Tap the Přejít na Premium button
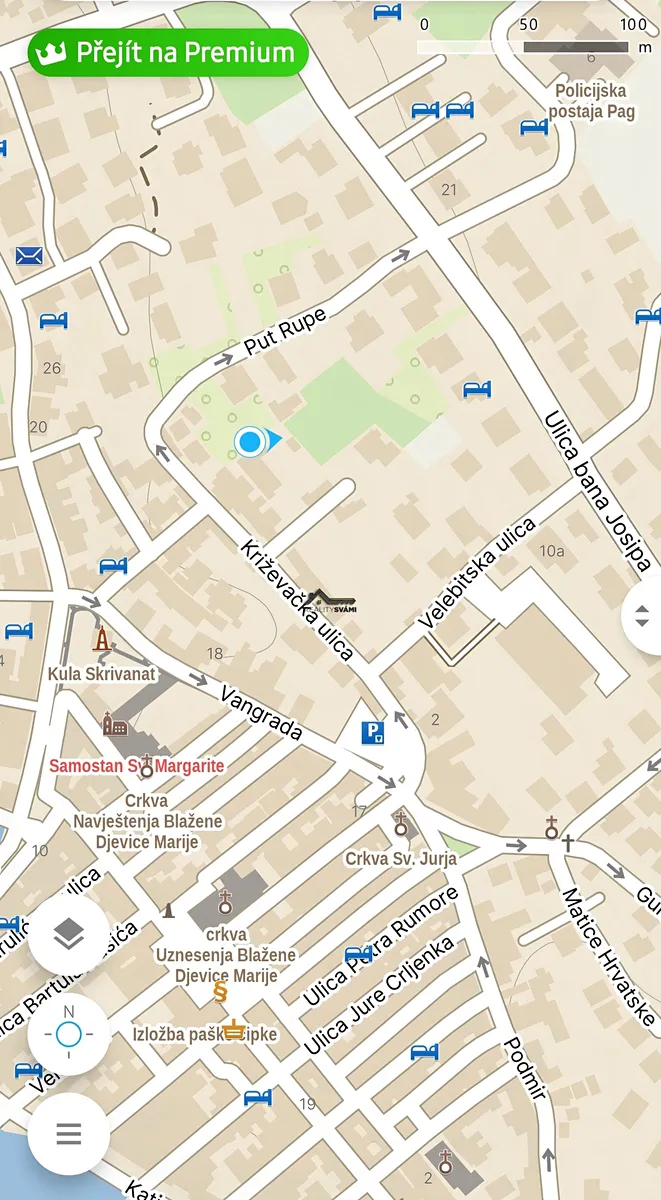The height and width of the screenshot is (1200, 661). point(167,52)
